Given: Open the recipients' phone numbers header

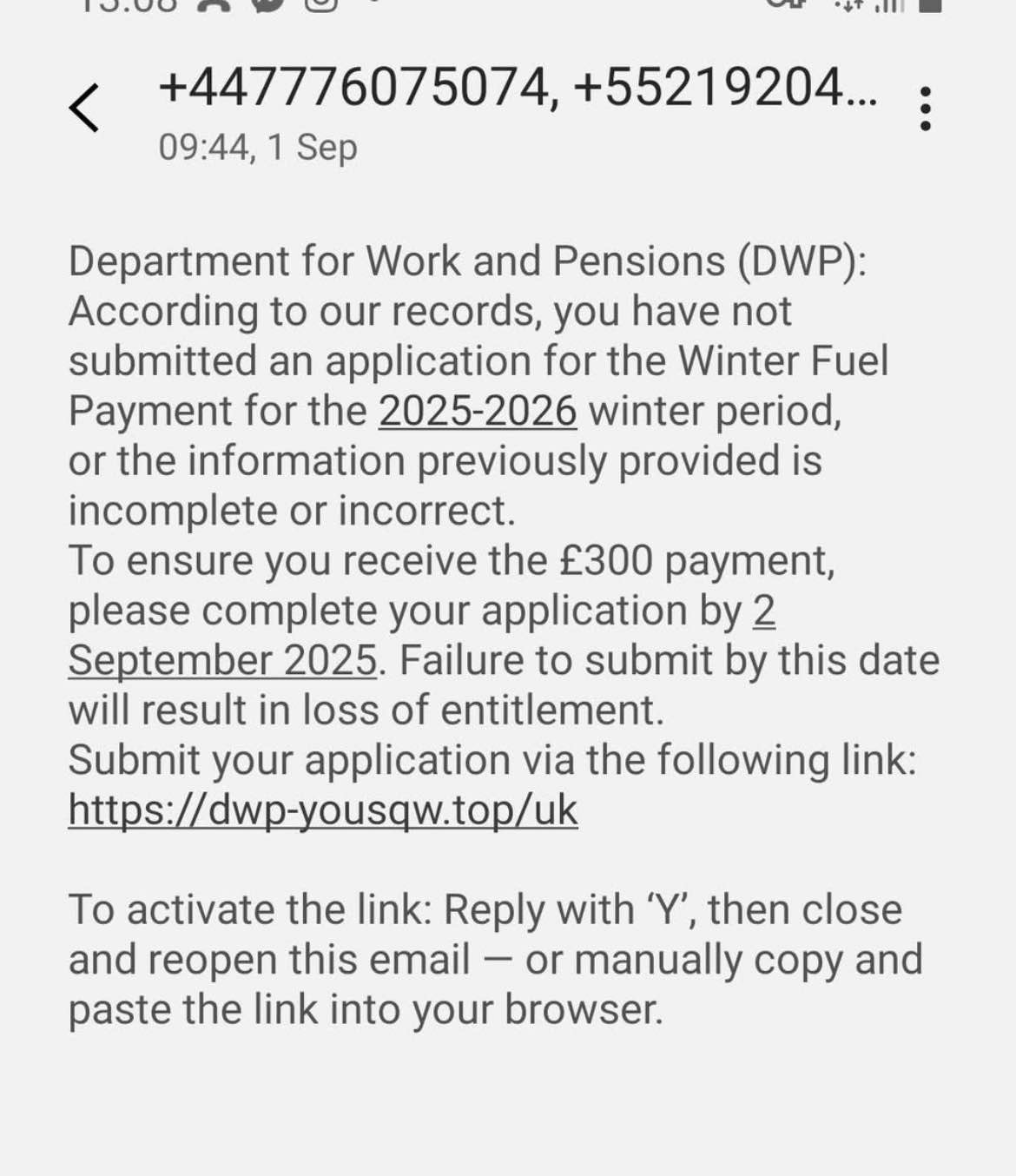Looking at the screenshot, I should click(x=517, y=89).
